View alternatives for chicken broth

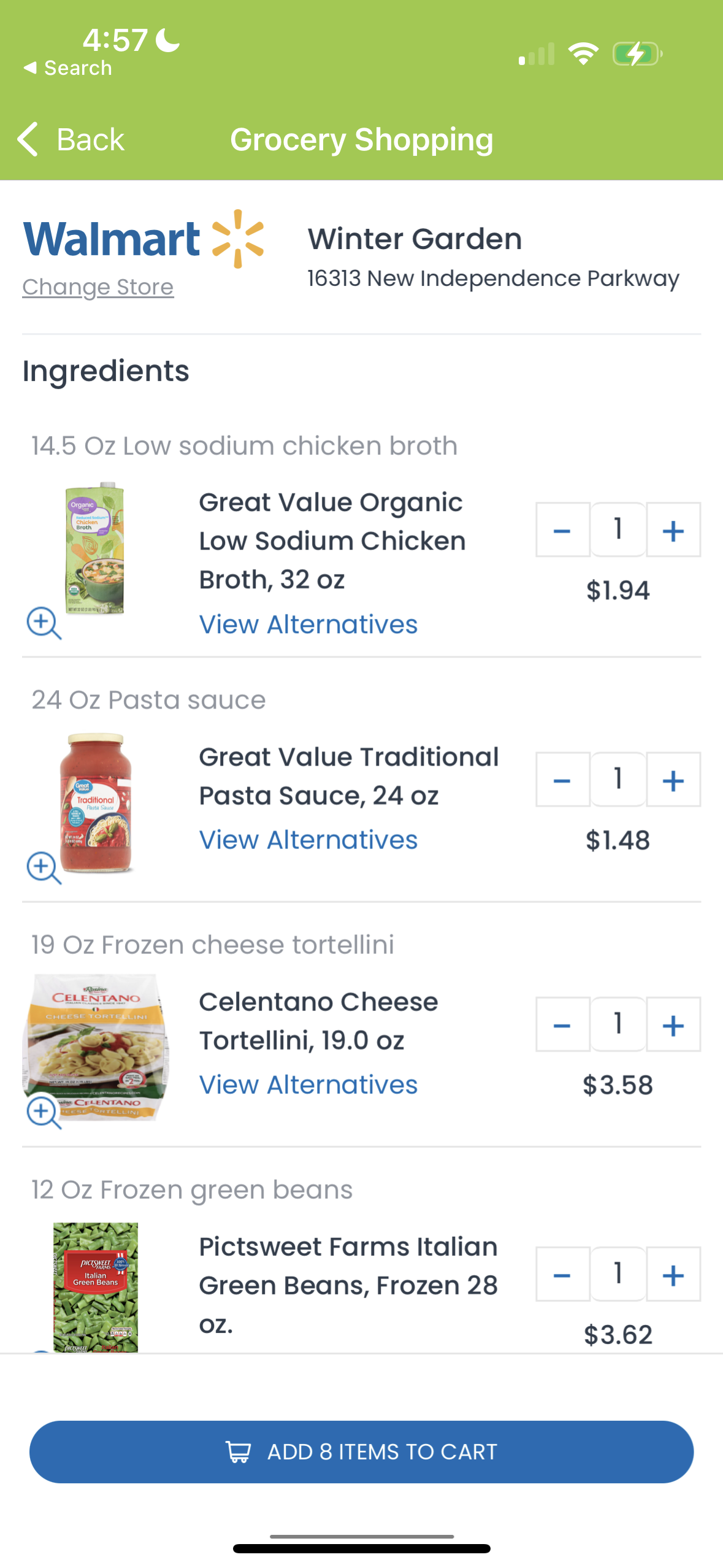[x=308, y=625]
